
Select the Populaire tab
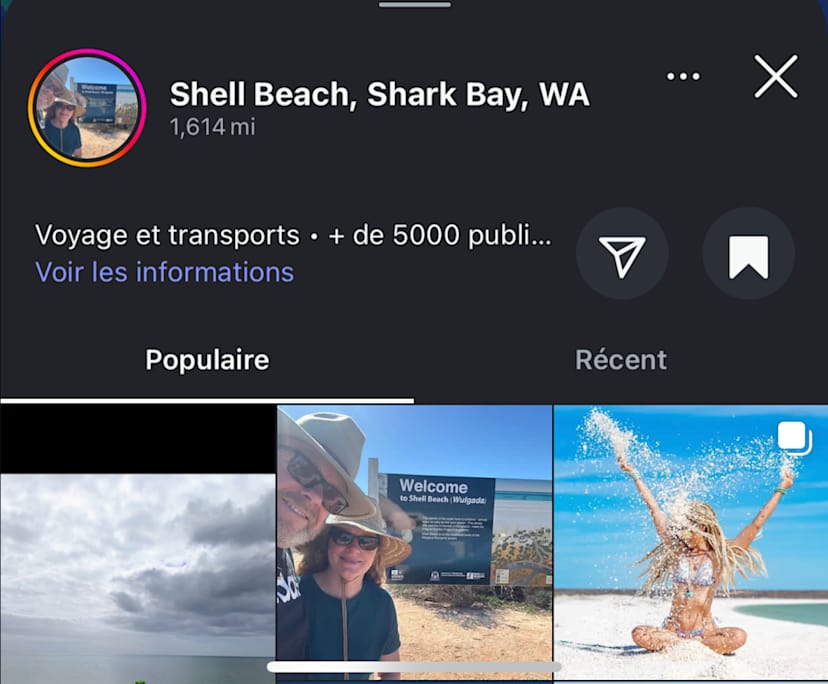(207, 360)
